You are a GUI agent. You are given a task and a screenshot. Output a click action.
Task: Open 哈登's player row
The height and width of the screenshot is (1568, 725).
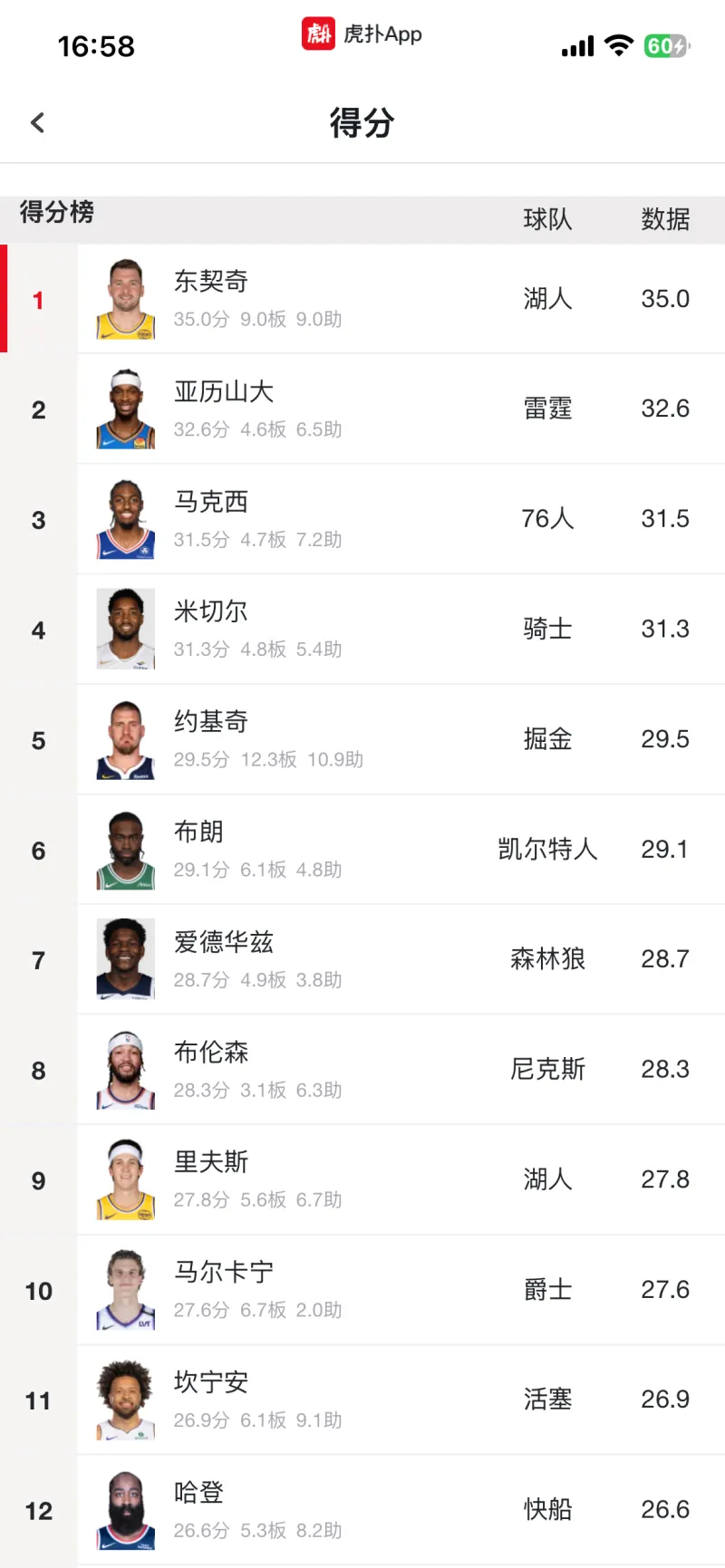(x=362, y=1510)
